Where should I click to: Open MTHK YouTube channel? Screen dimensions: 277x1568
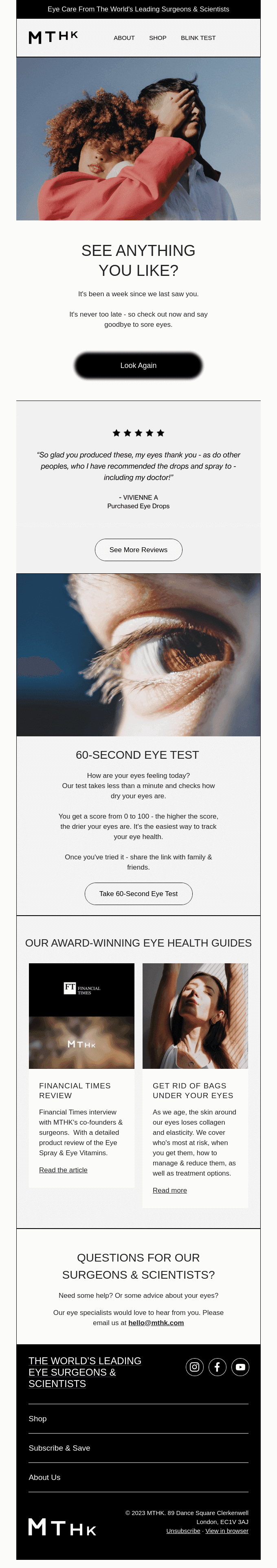tap(240, 1367)
